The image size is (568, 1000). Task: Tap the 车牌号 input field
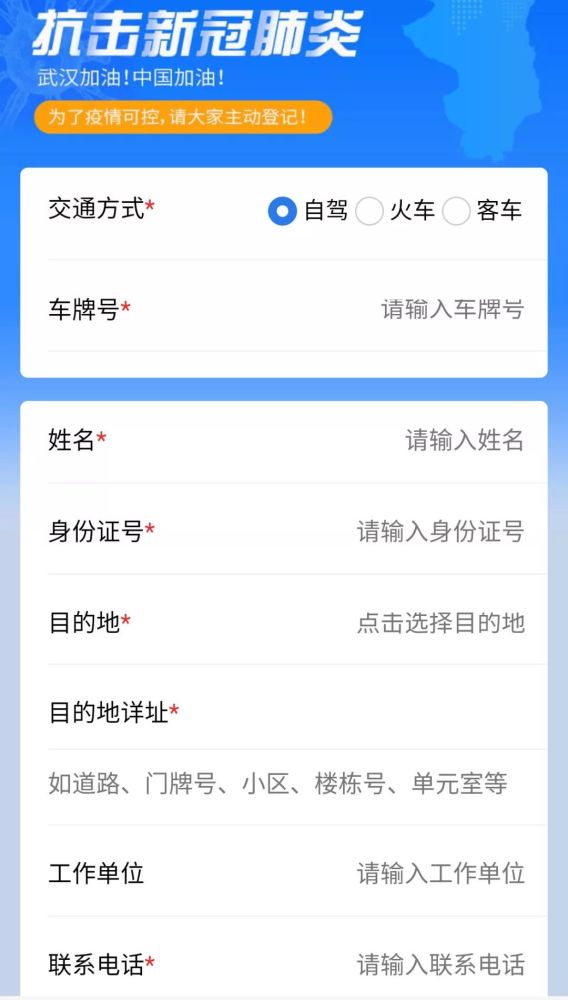[452, 309]
